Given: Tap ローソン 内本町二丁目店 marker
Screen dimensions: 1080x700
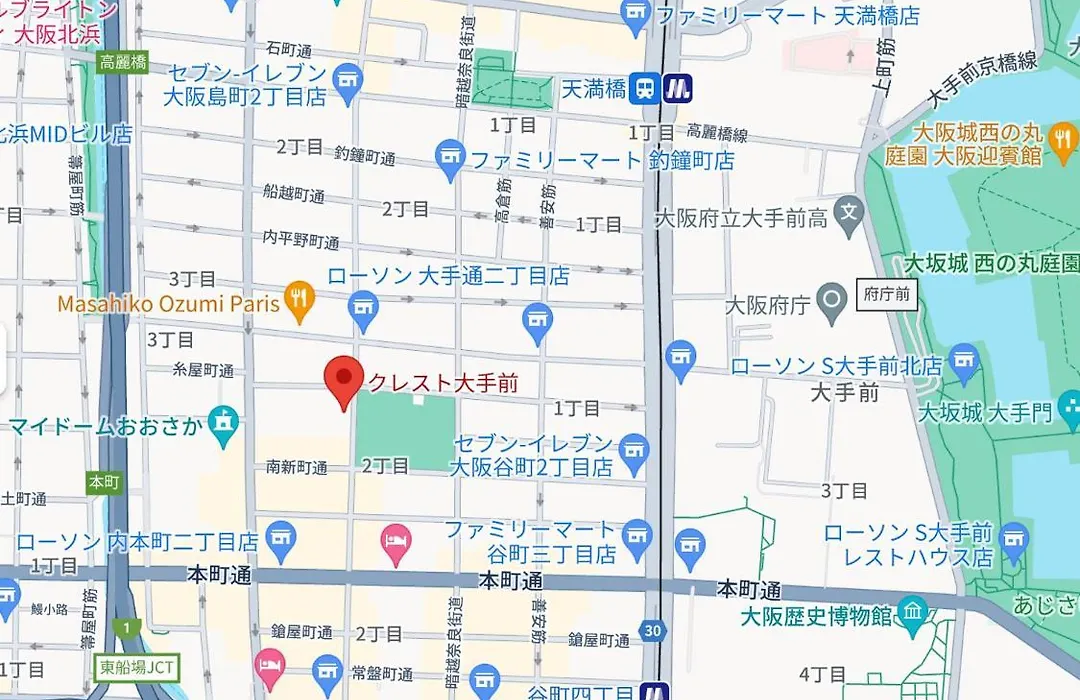Looking at the screenshot, I should point(281,538).
